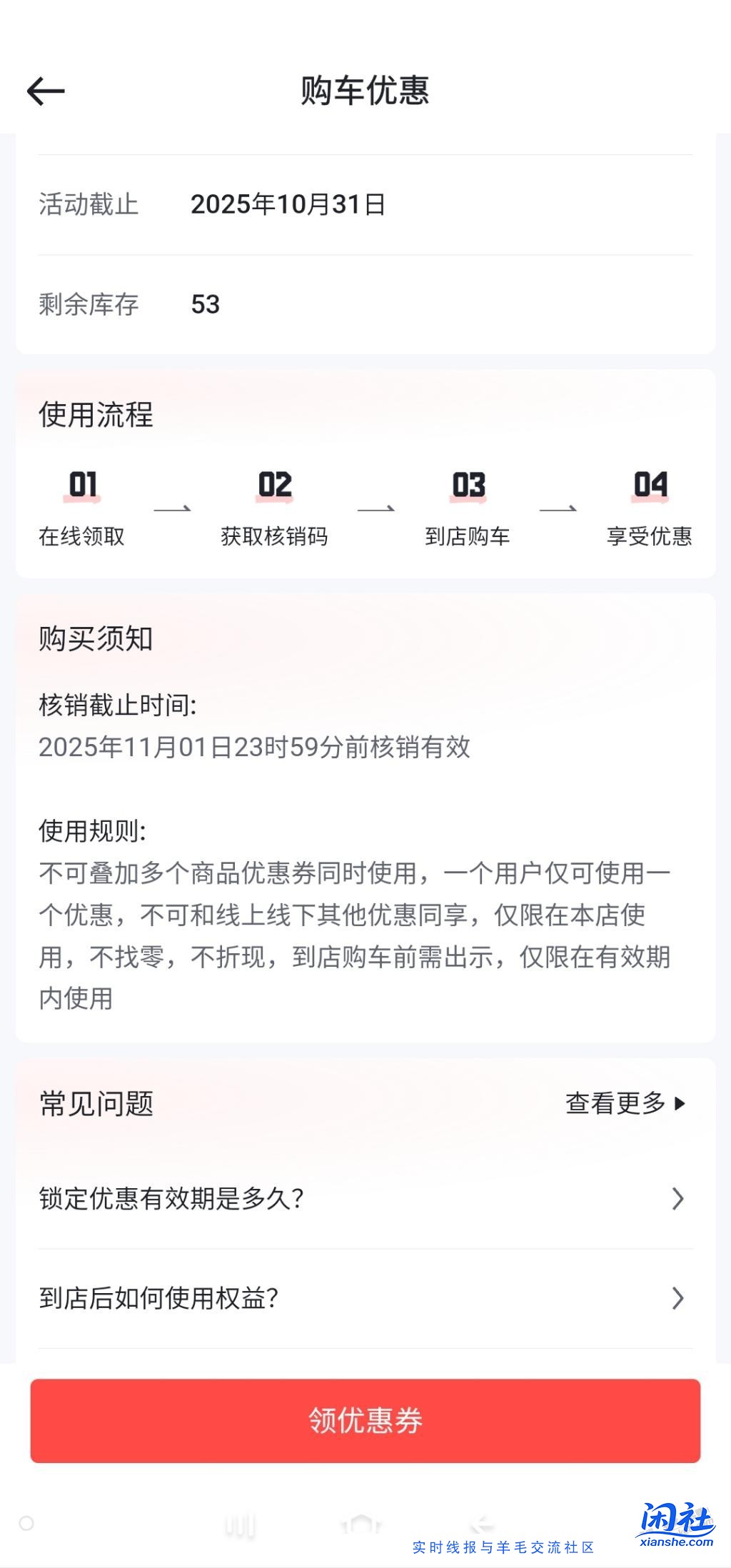
Task: Claim the coupon with 领优惠券
Action: coord(365,1420)
